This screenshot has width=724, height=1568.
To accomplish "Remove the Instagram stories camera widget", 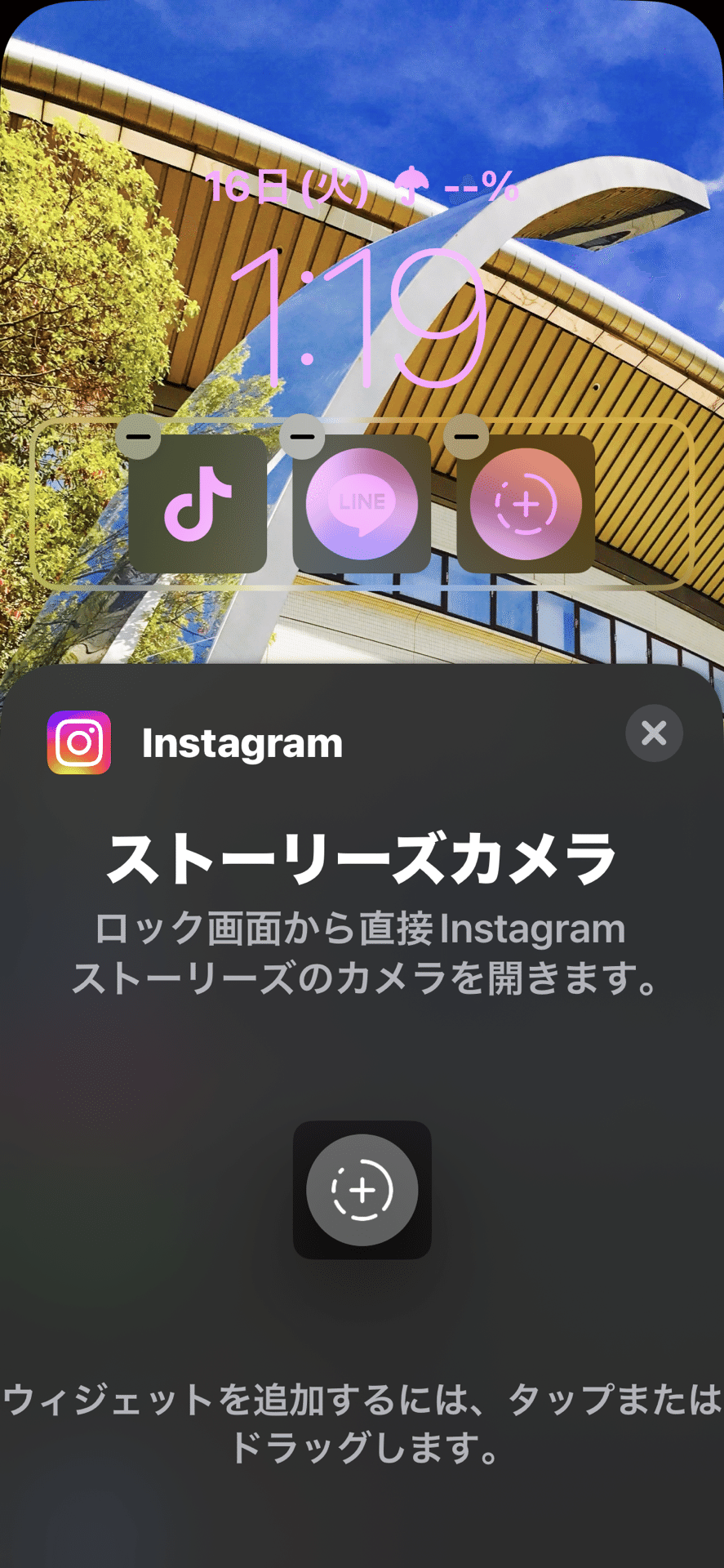I will point(466,437).
